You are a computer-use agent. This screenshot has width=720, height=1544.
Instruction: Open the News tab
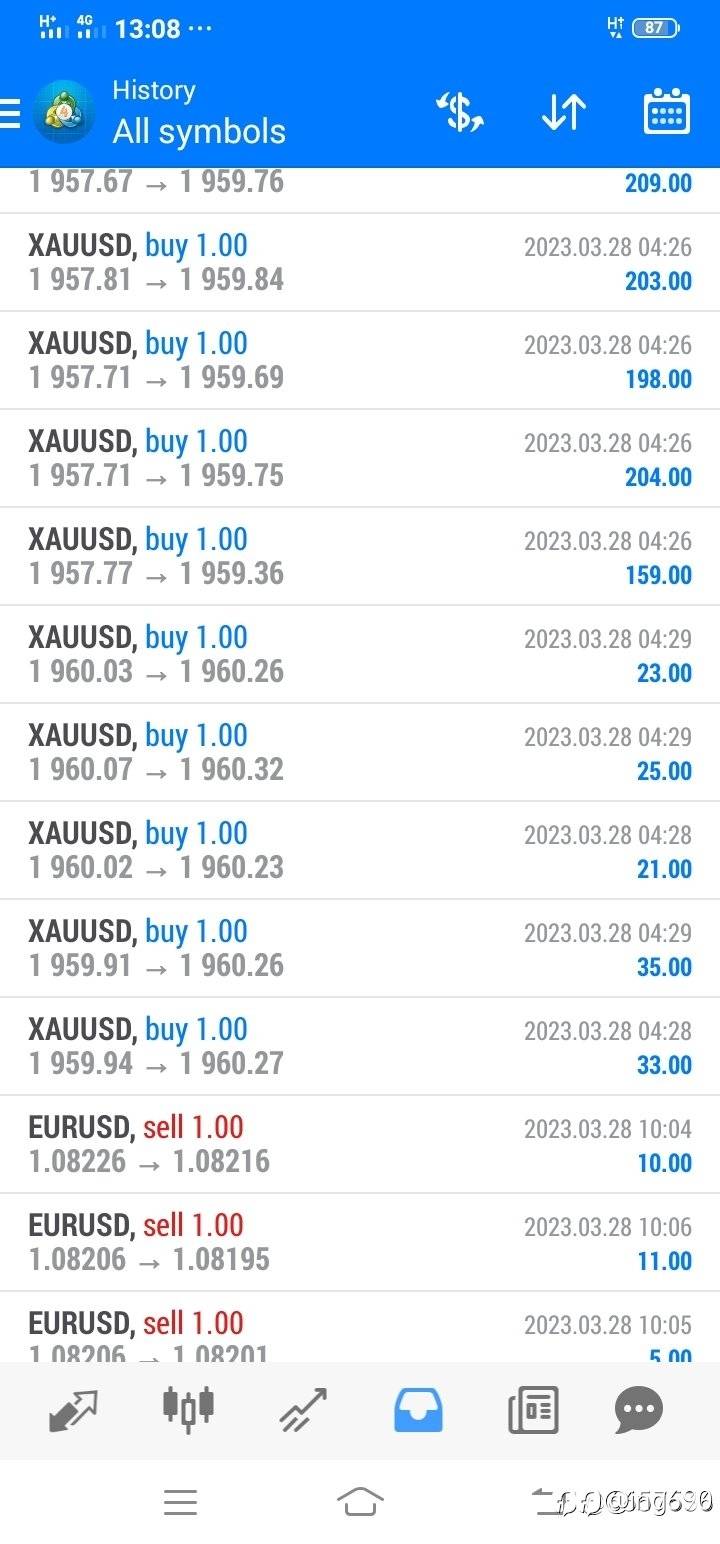coord(533,1410)
